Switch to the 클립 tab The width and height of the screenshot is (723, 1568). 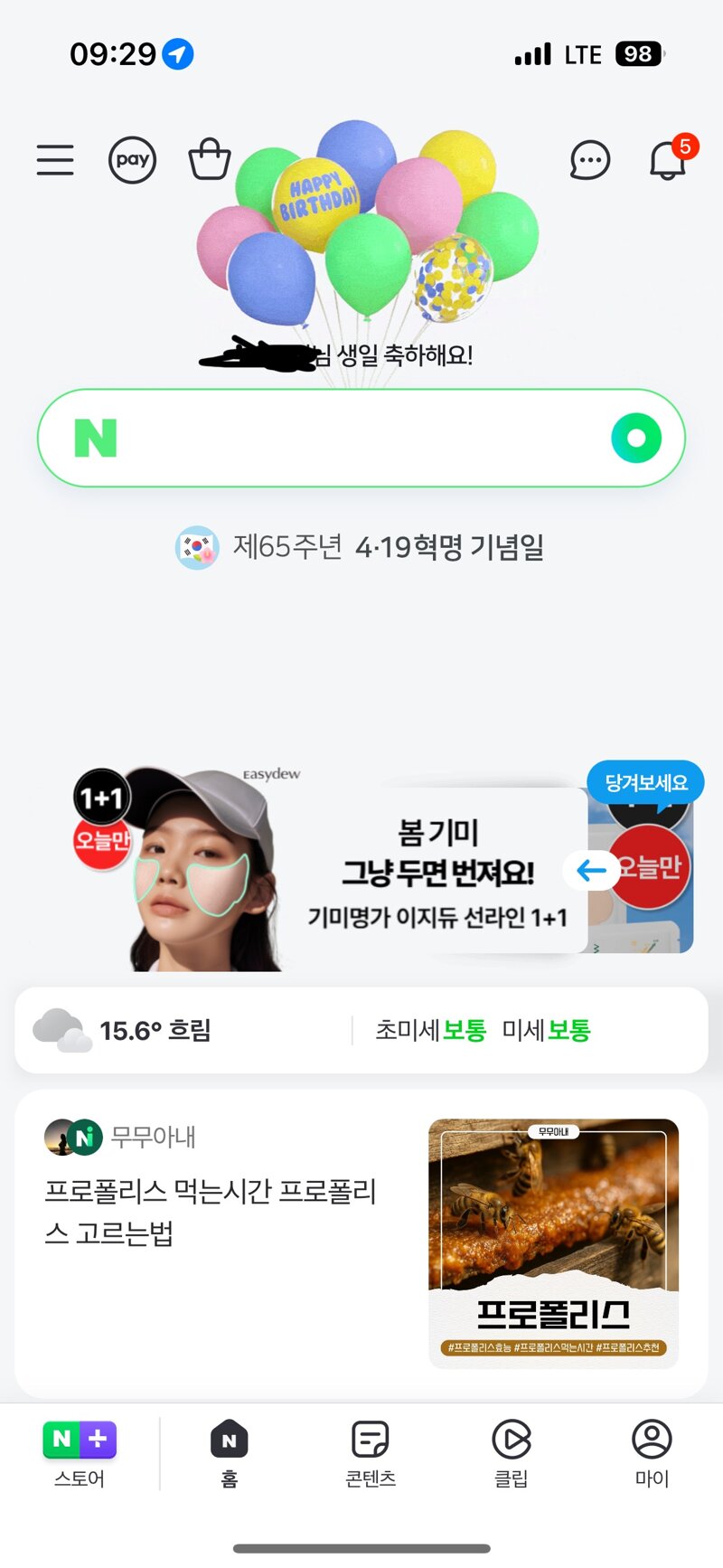coord(511,1453)
